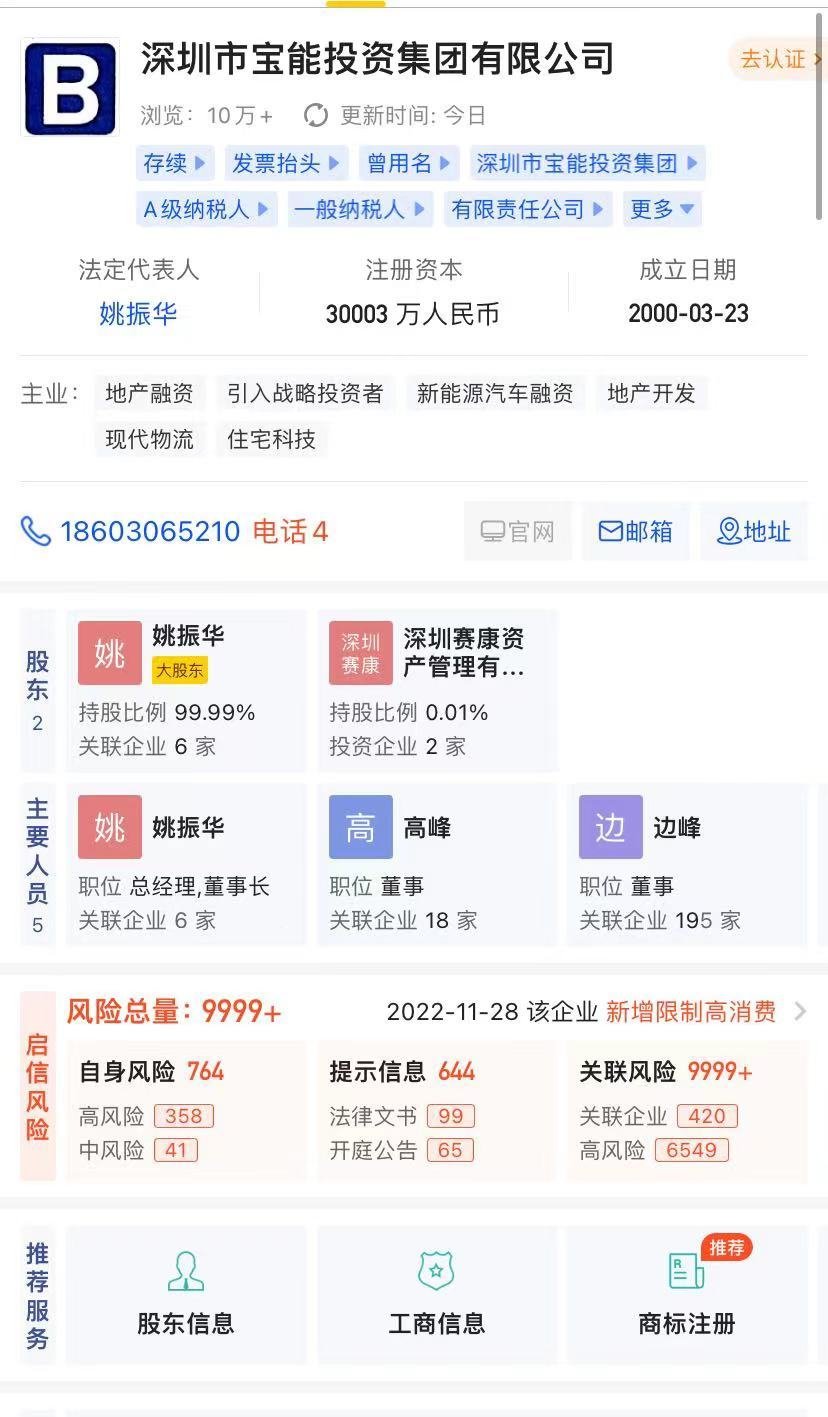The width and height of the screenshot is (828, 1417).
Task: Open the 发票抬头 chip
Action: coord(286,163)
